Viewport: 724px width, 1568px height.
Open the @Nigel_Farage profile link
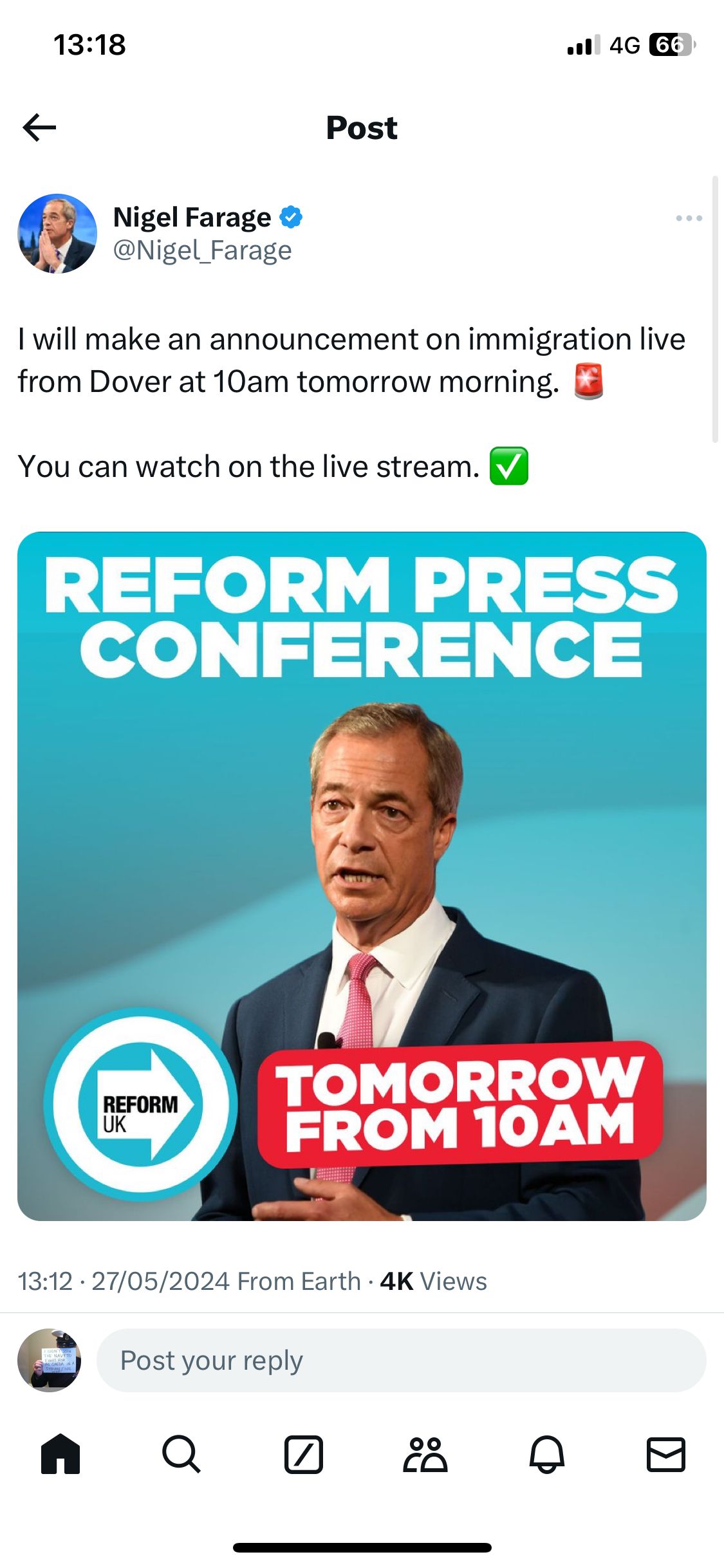203,250
